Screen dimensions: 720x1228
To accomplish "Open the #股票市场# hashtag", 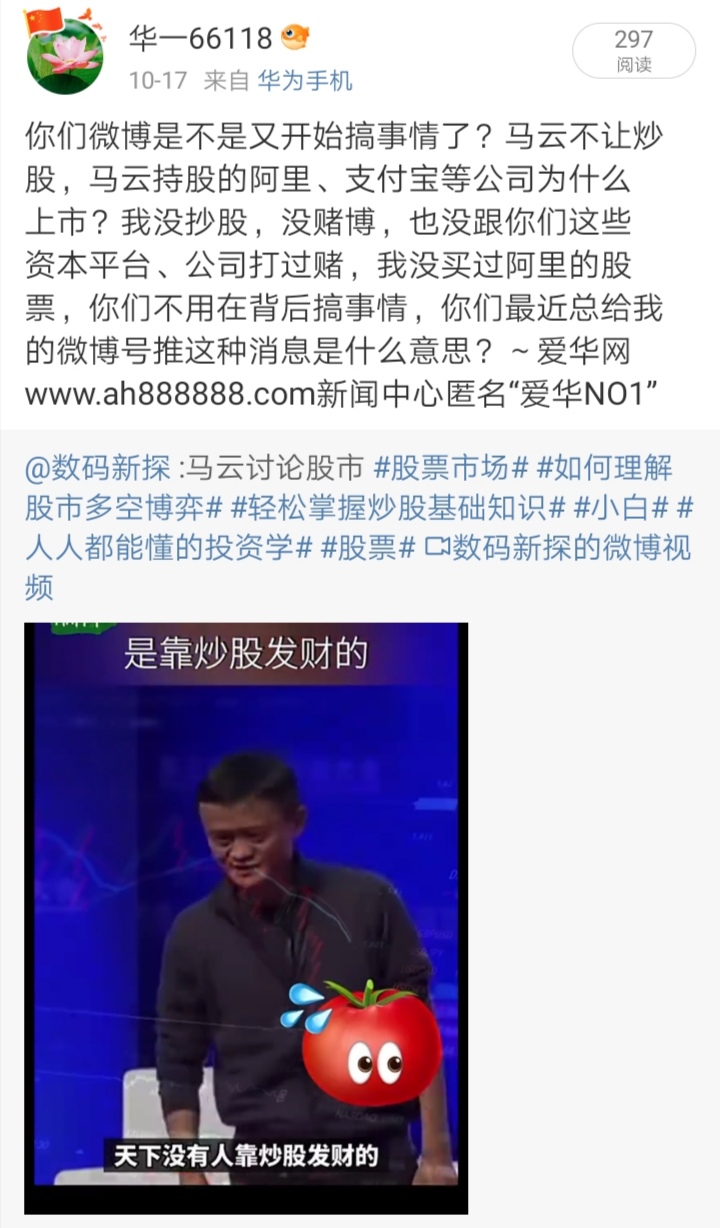I will tap(450, 467).
